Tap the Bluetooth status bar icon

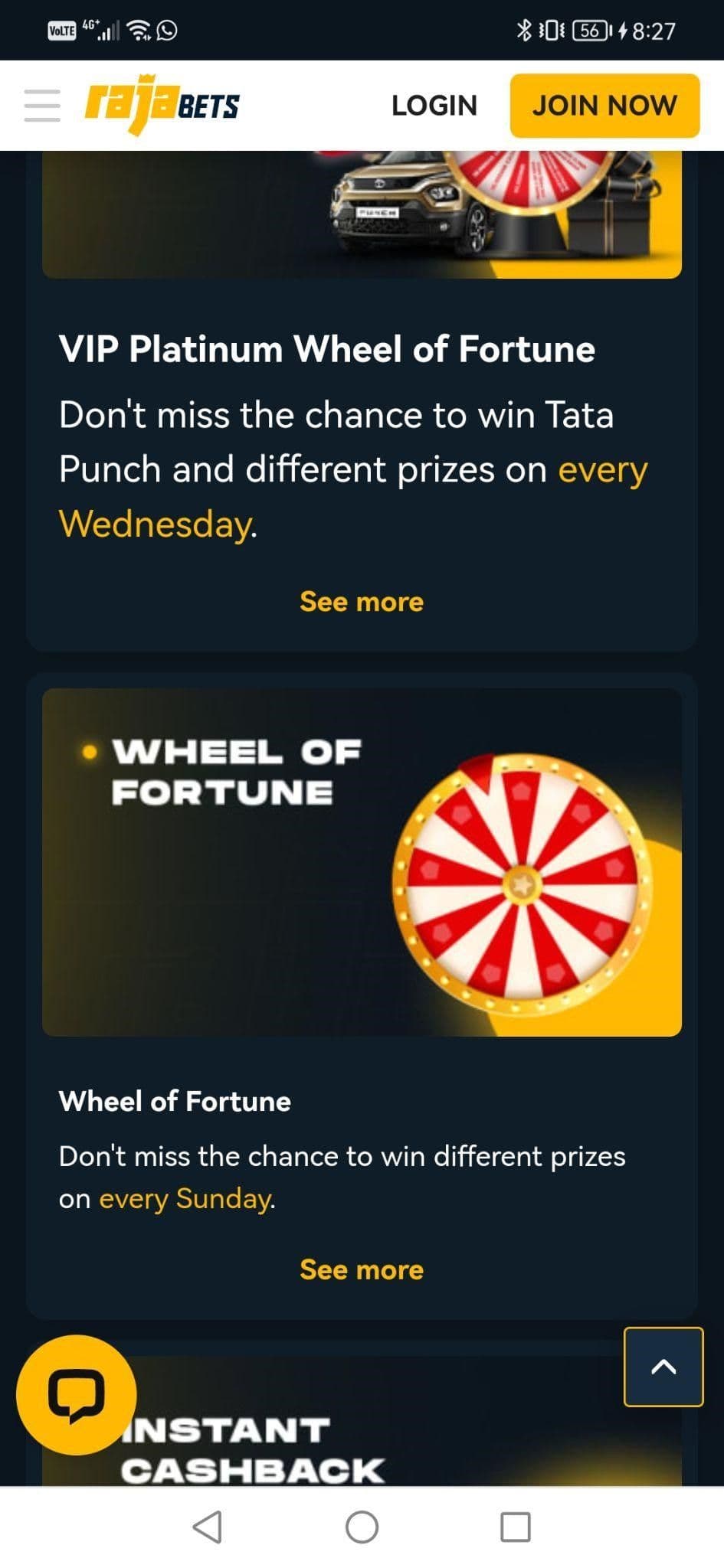[524, 31]
